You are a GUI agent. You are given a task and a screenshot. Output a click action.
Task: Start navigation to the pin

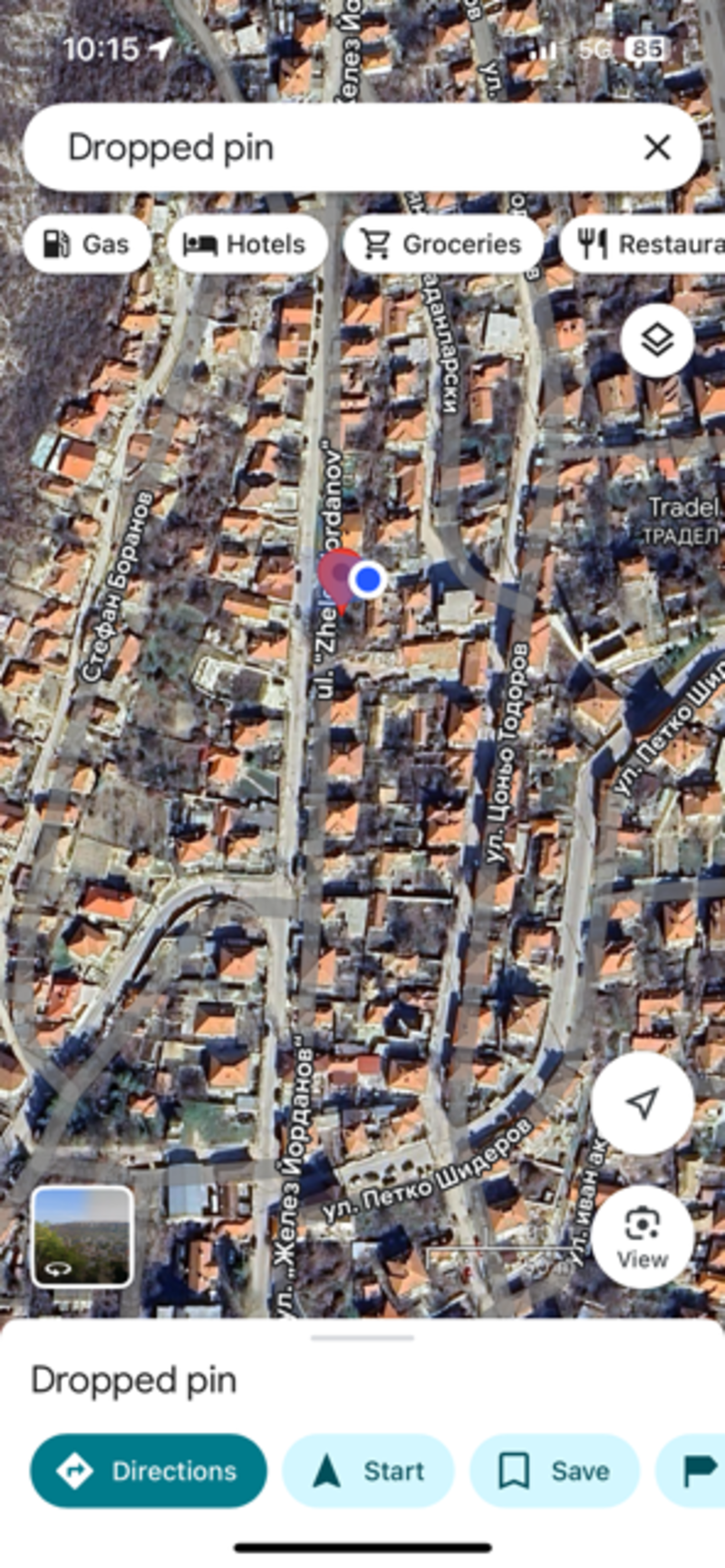368,1470
